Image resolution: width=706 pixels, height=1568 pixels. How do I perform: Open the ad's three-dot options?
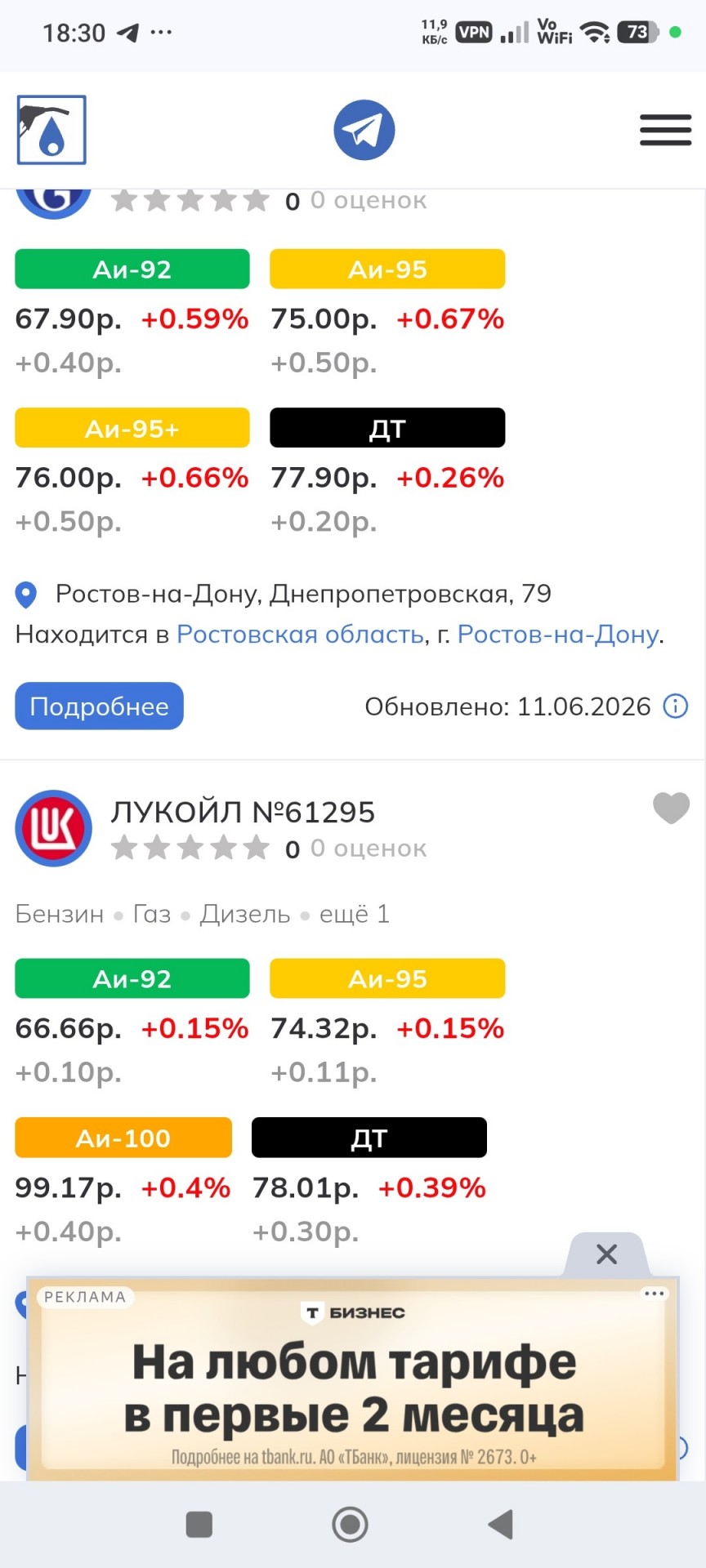(x=655, y=1294)
